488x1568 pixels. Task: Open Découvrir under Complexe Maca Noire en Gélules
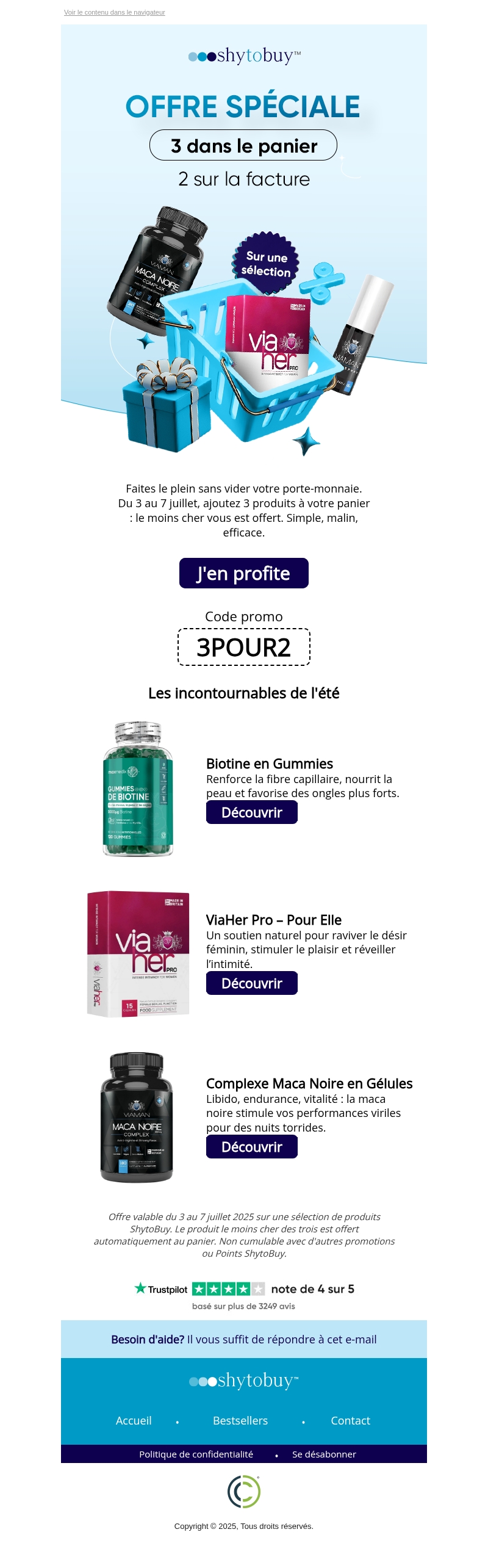(251, 1147)
